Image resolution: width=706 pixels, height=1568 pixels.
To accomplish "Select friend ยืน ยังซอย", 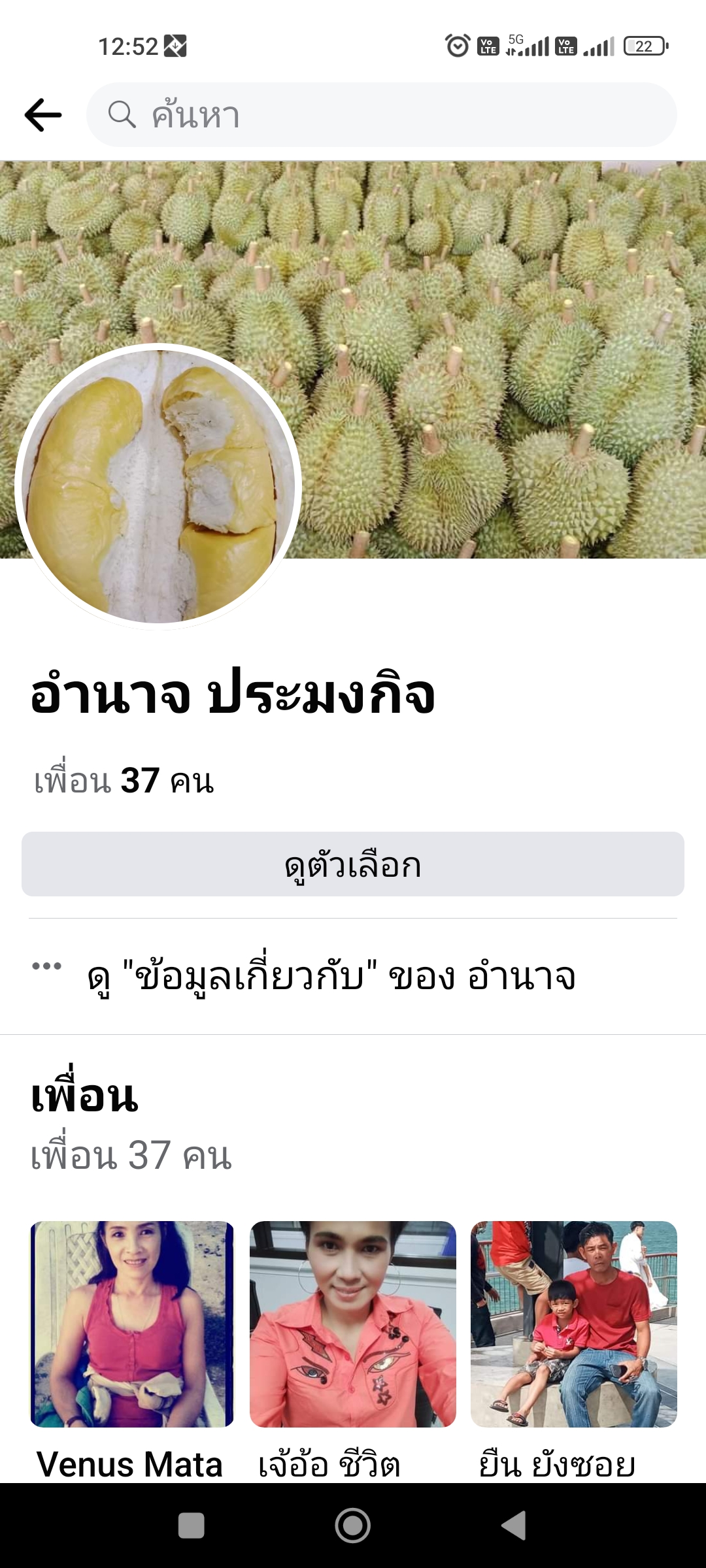I will (573, 1324).
